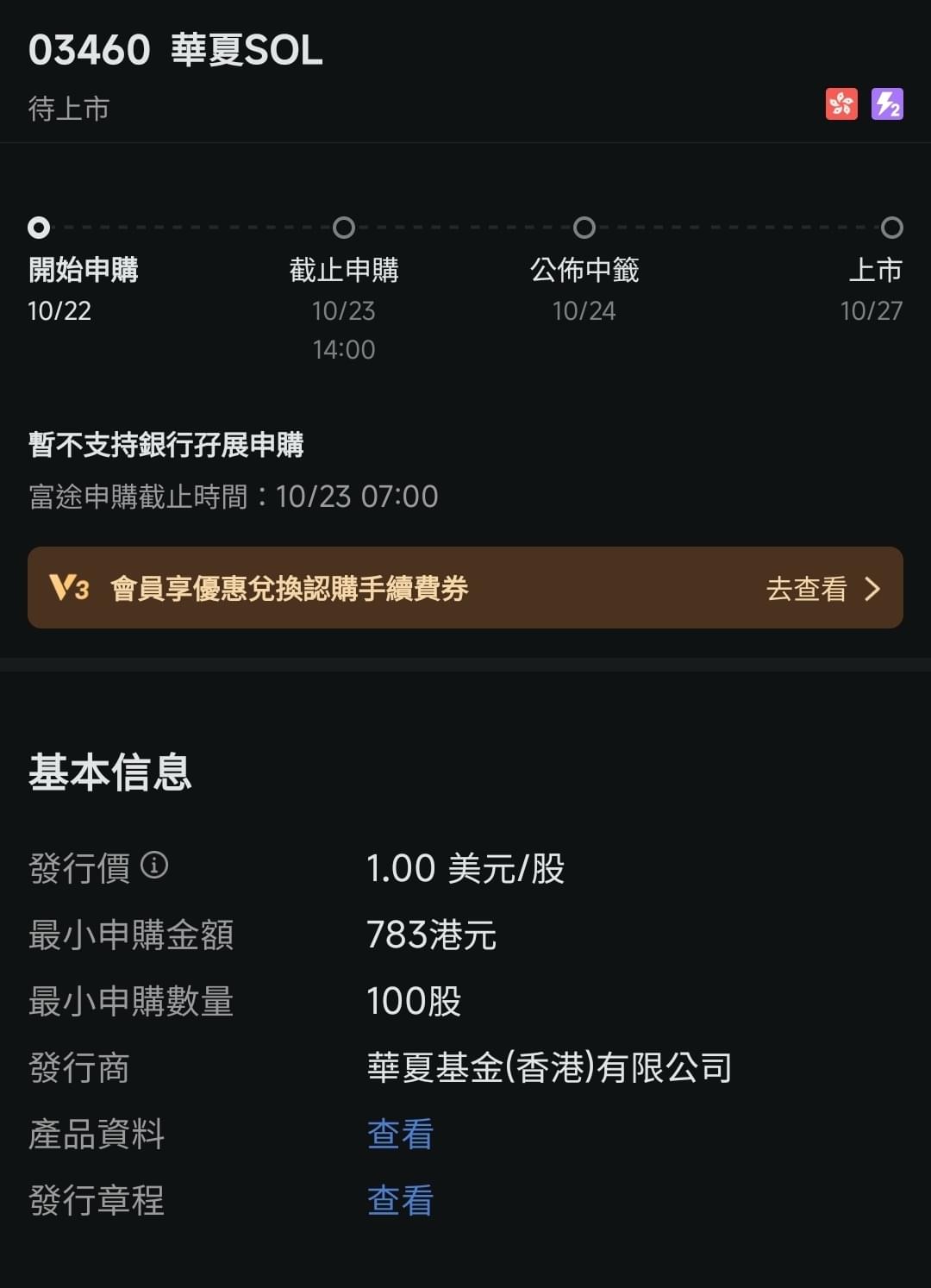Select the 10/23 14:00 deadline text
The image size is (931, 1288).
[x=344, y=330]
